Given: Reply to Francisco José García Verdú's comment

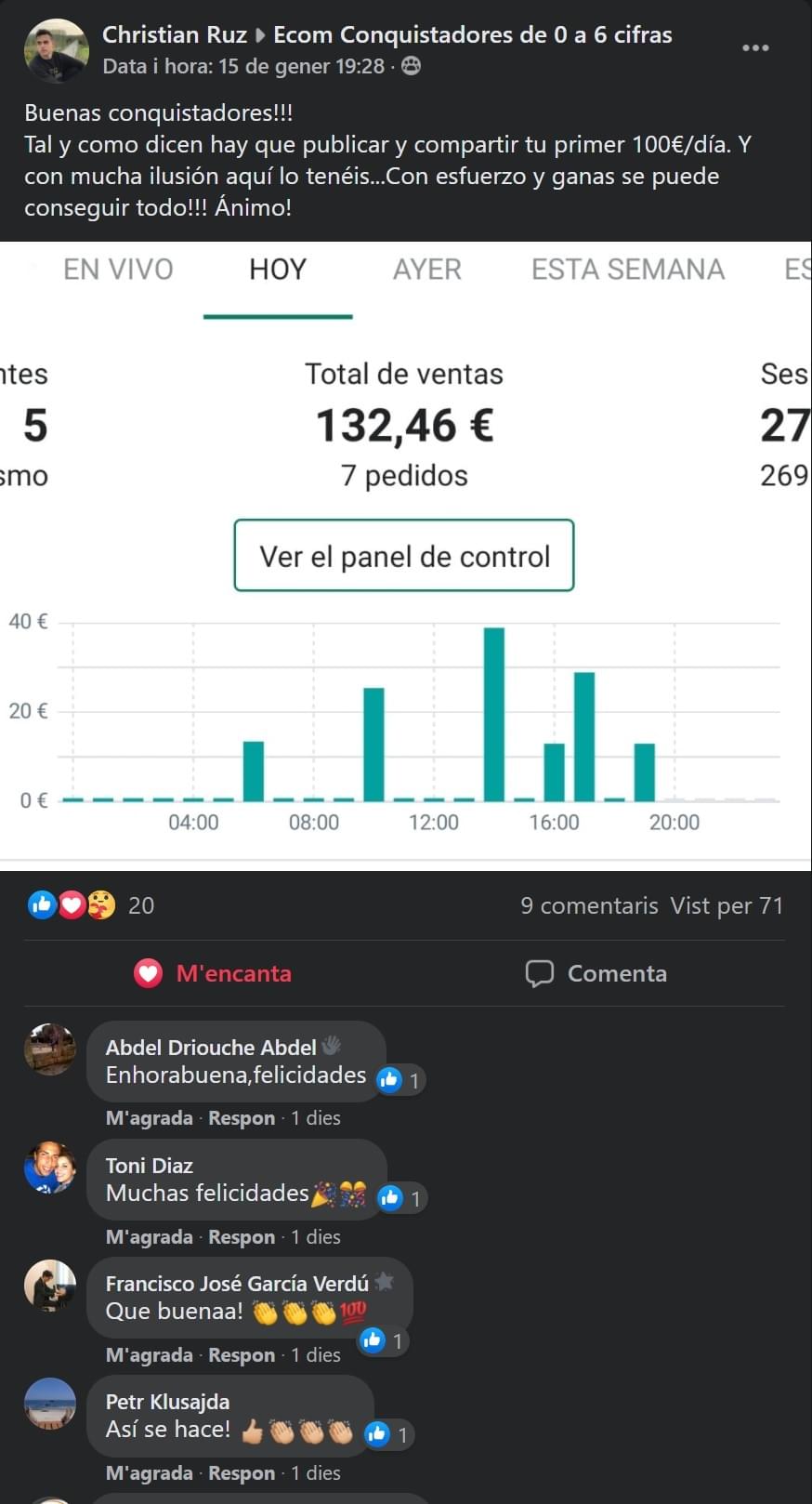Looking at the screenshot, I should coord(241,1355).
